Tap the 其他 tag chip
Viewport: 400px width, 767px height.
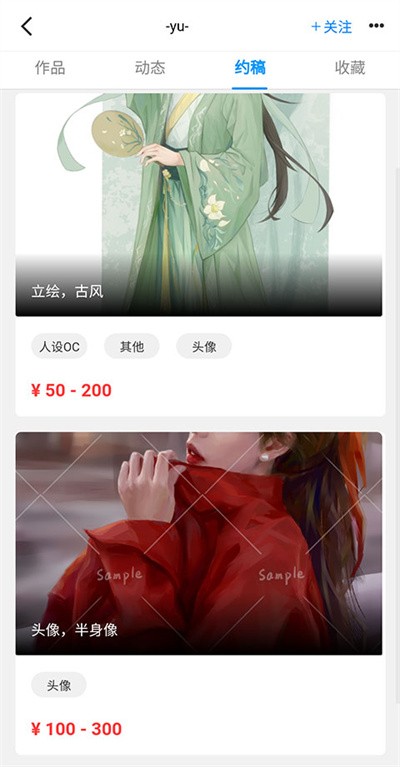click(132, 346)
